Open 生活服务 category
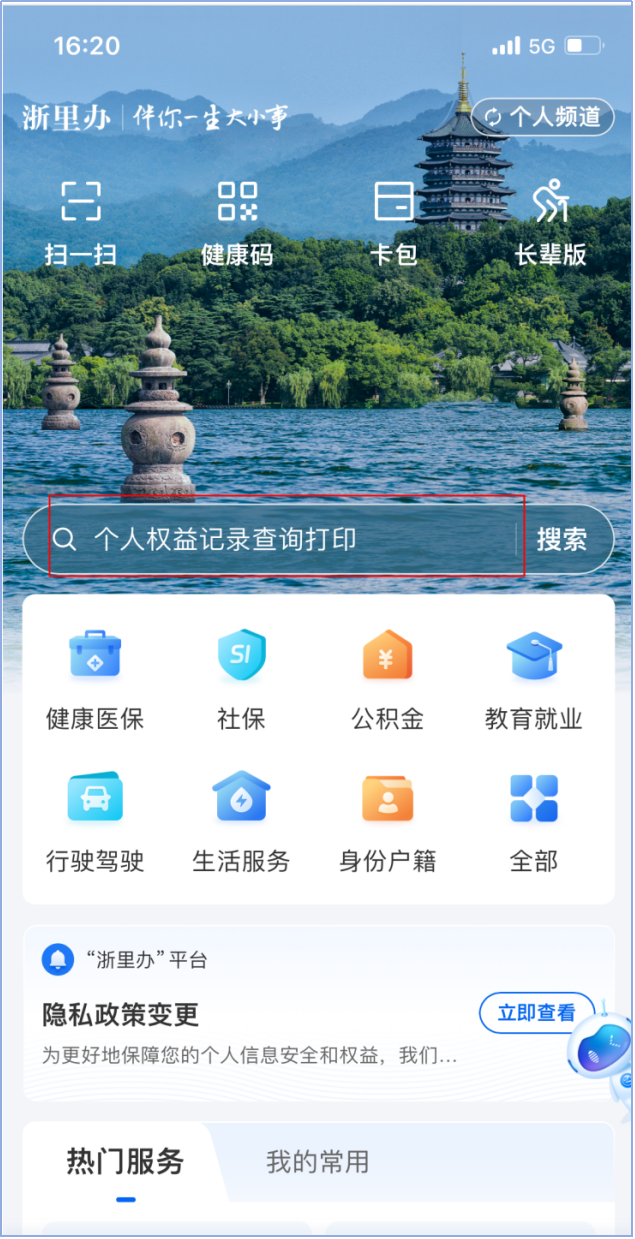This screenshot has width=635, height=1239. coord(241,820)
